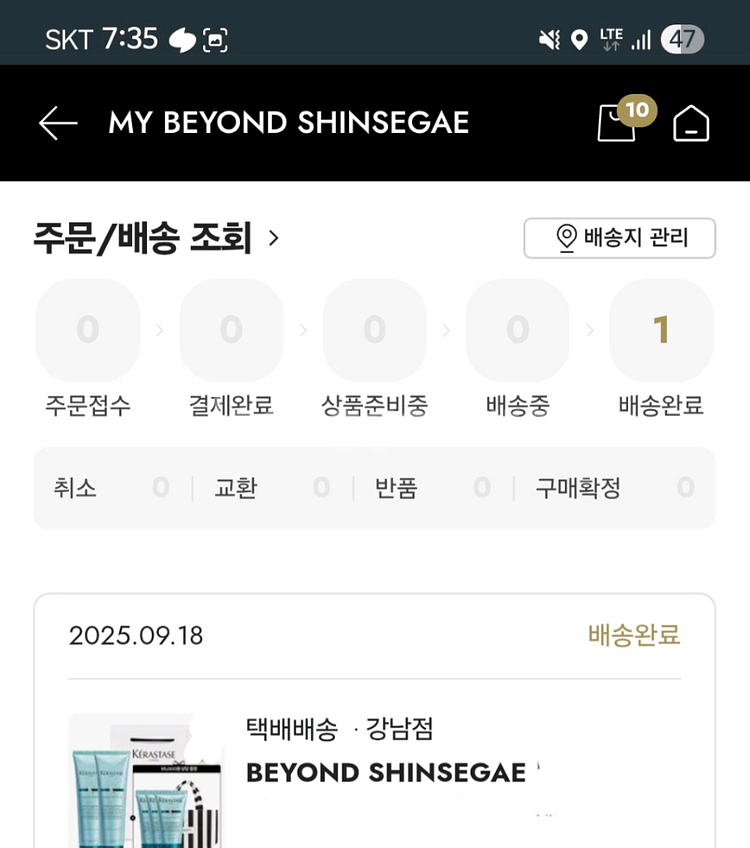View 주문접수 orders
This screenshot has width=750, height=848.
[88, 331]
